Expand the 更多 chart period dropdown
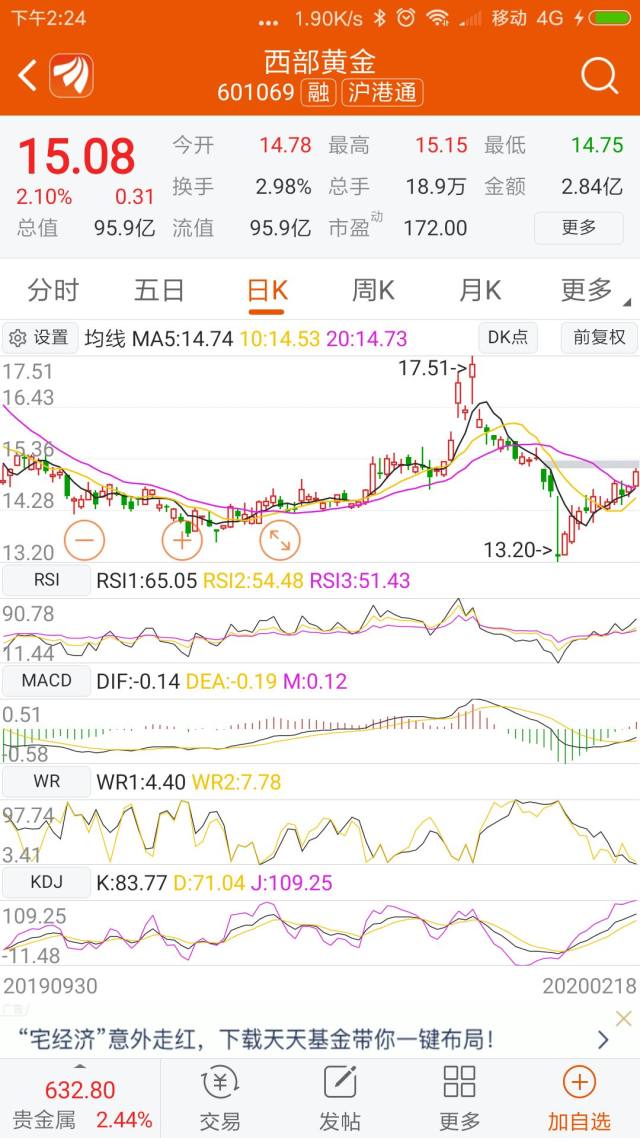Screen dimensions: 640x1138 591,291
